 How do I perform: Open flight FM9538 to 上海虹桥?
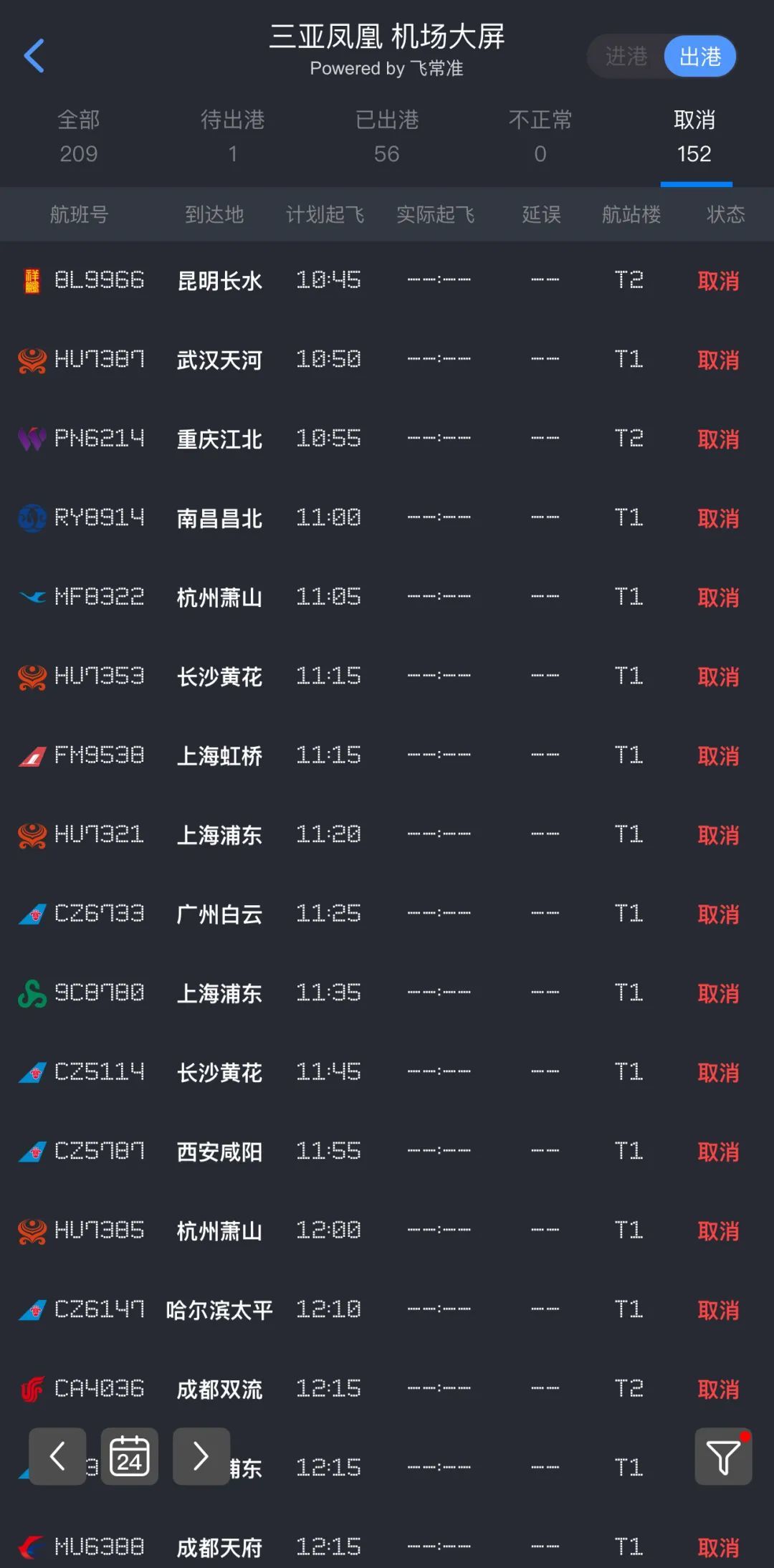pos(387,755)
